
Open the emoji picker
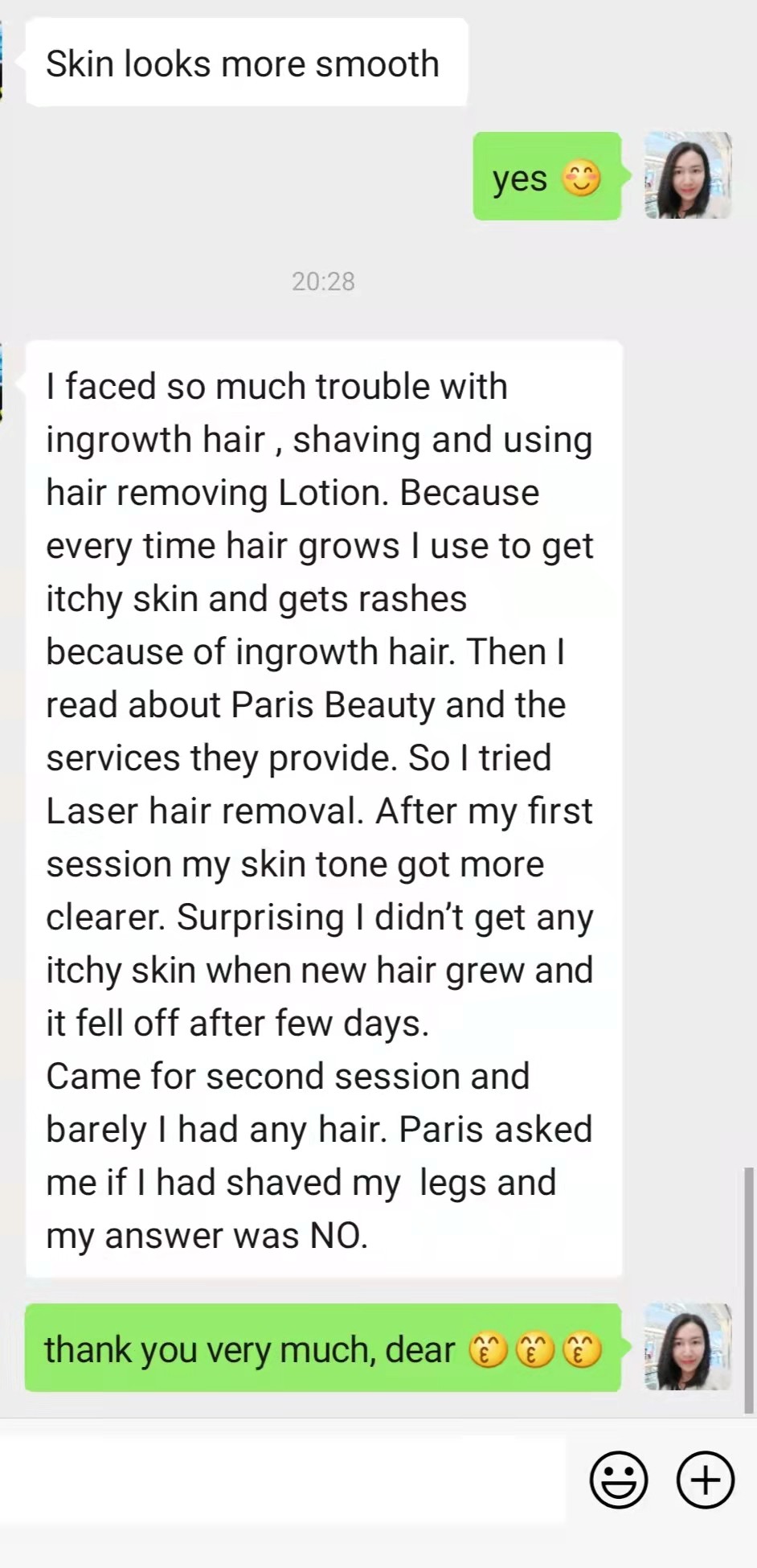pyautogui.click(x=618, y=1480)
